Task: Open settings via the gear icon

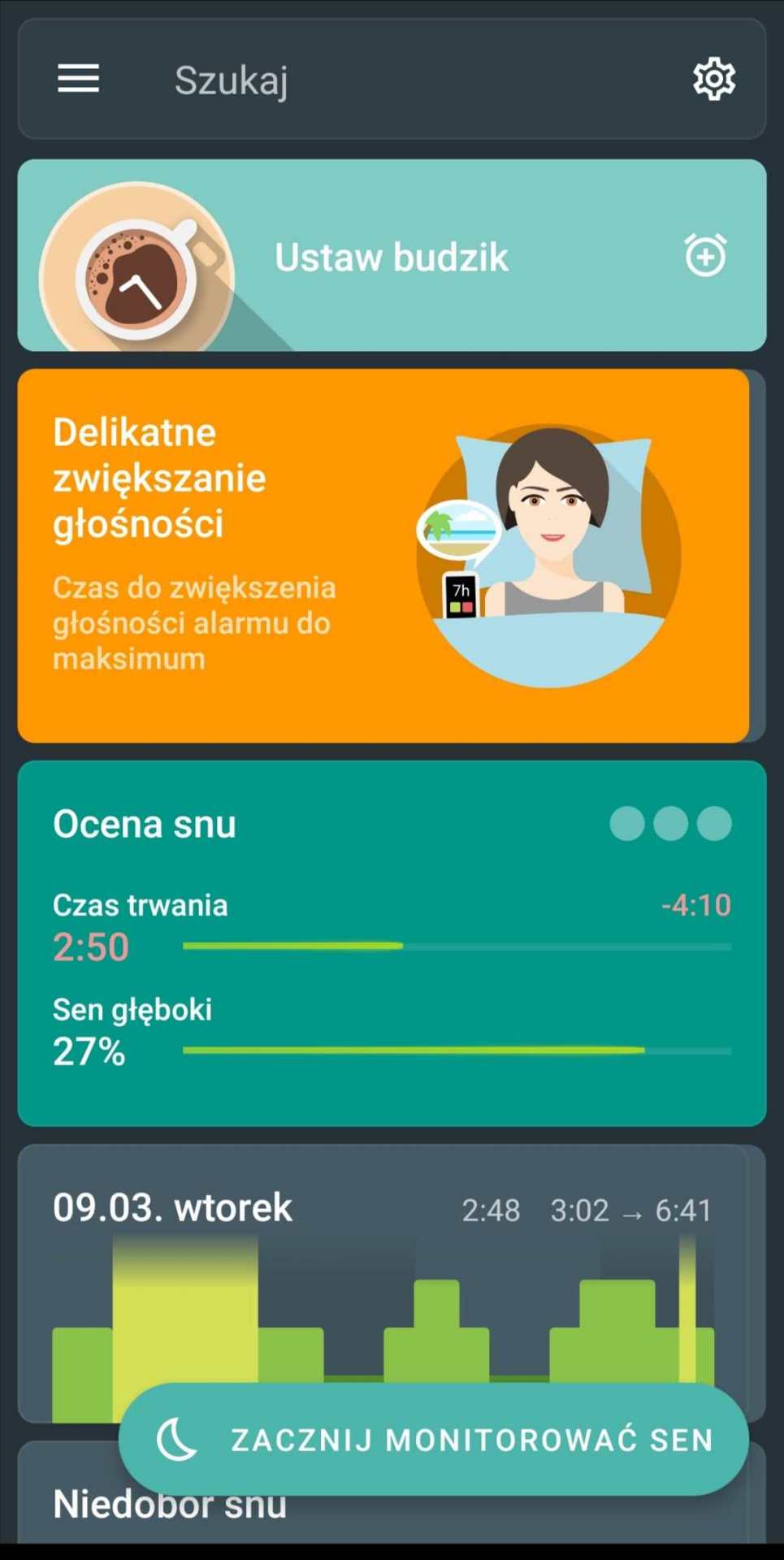Action: coord(713,79)
